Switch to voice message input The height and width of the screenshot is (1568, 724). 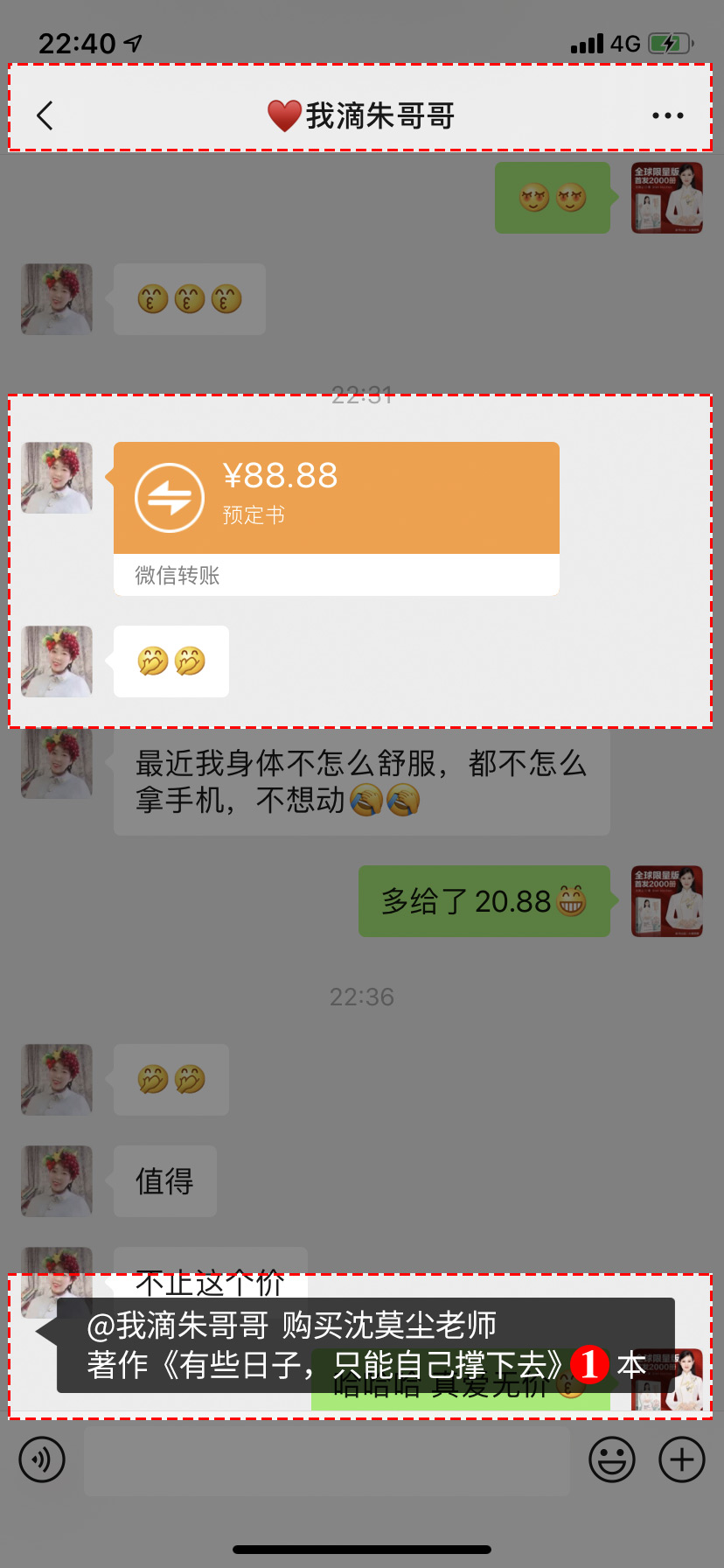[x=42, y=1459]
